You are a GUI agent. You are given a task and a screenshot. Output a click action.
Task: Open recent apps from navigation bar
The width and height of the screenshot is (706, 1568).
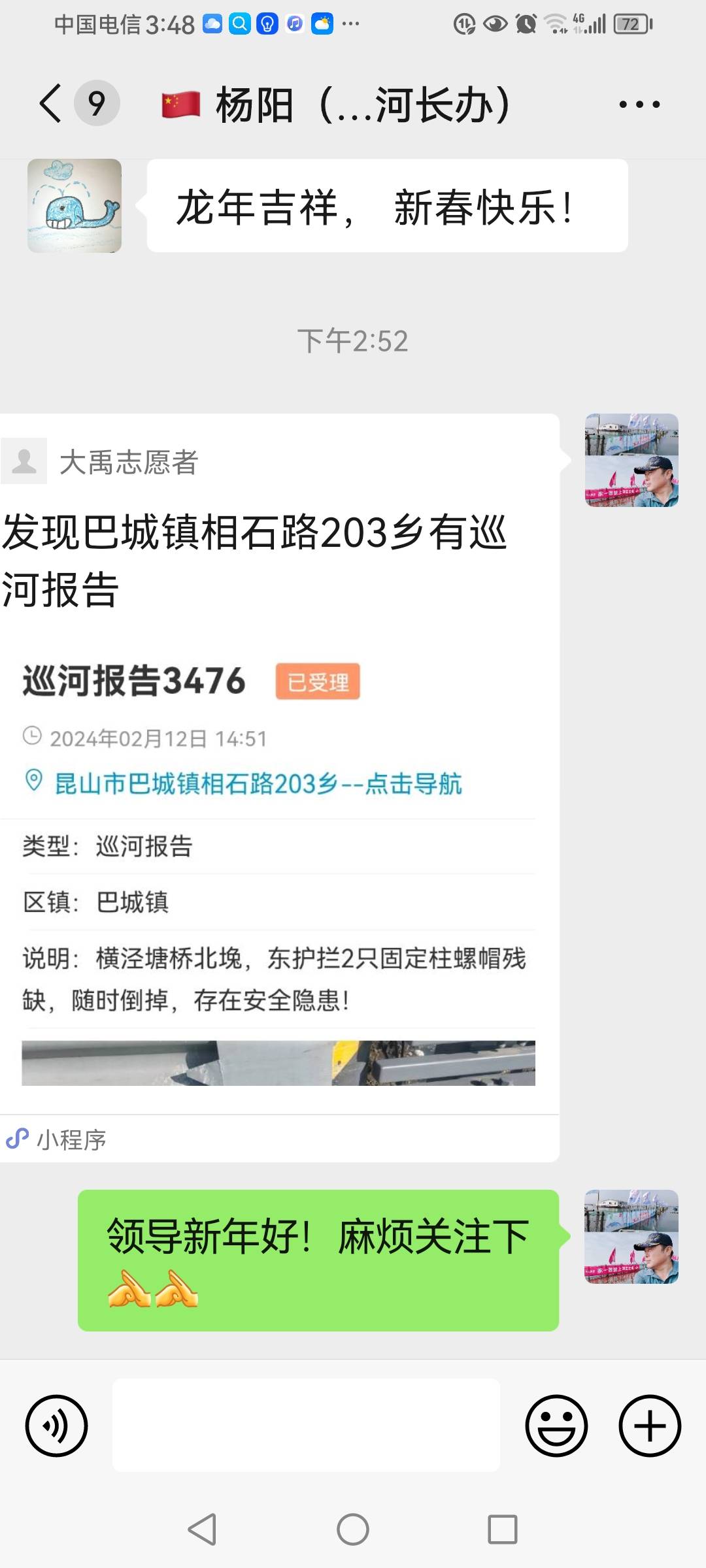(503, 1529)
